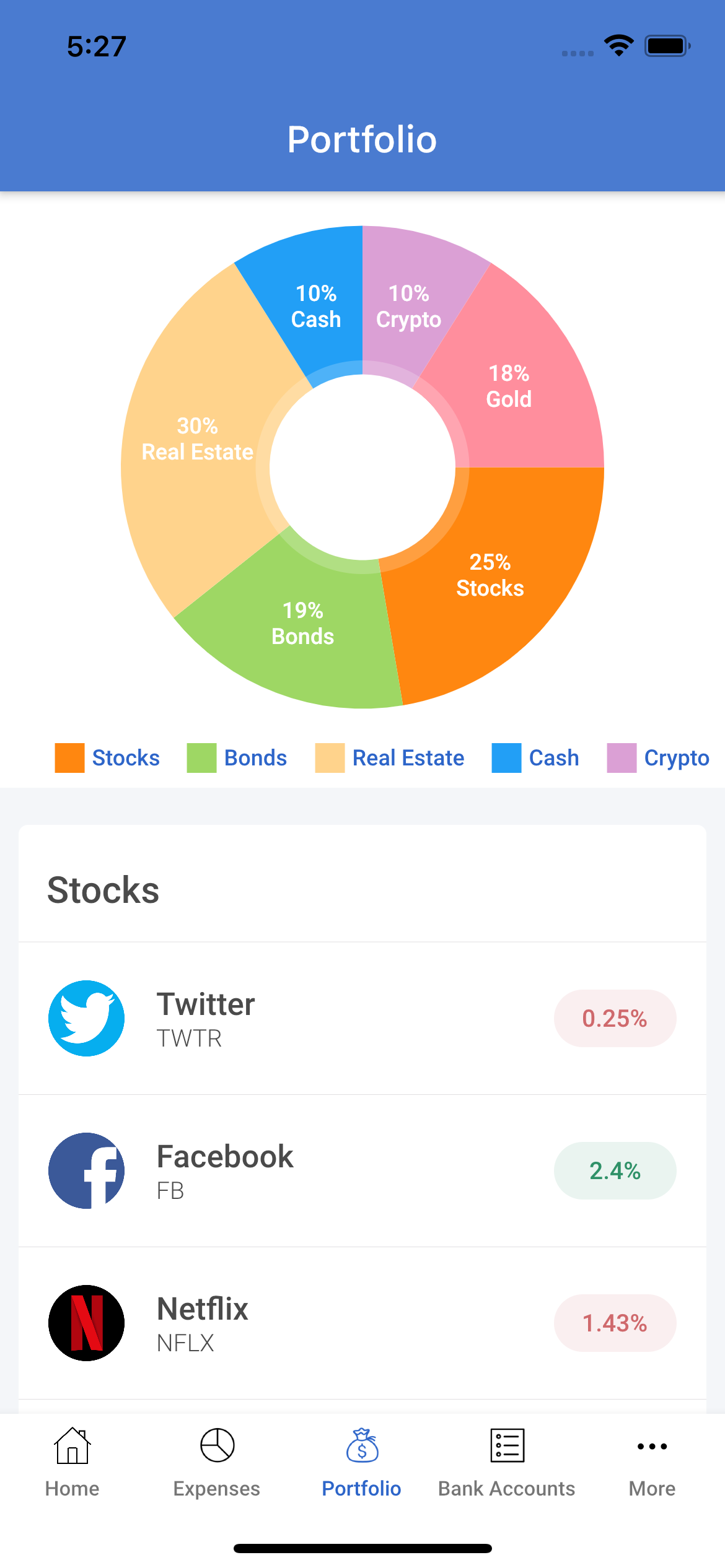Open the Twitter stock row
The image size is (725, 1568).
[362, 1018]
